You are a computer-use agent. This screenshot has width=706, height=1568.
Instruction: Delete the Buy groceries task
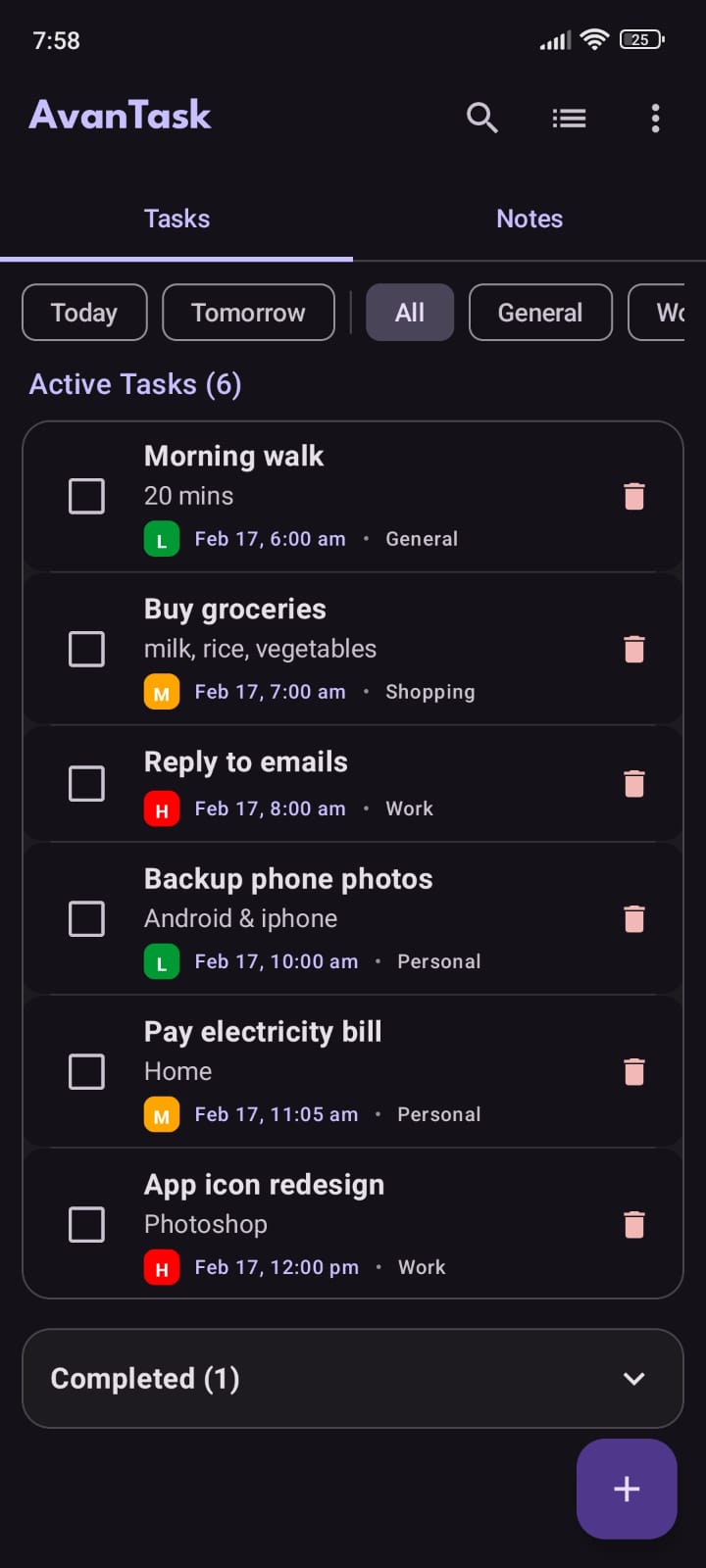tap(633, 649)
